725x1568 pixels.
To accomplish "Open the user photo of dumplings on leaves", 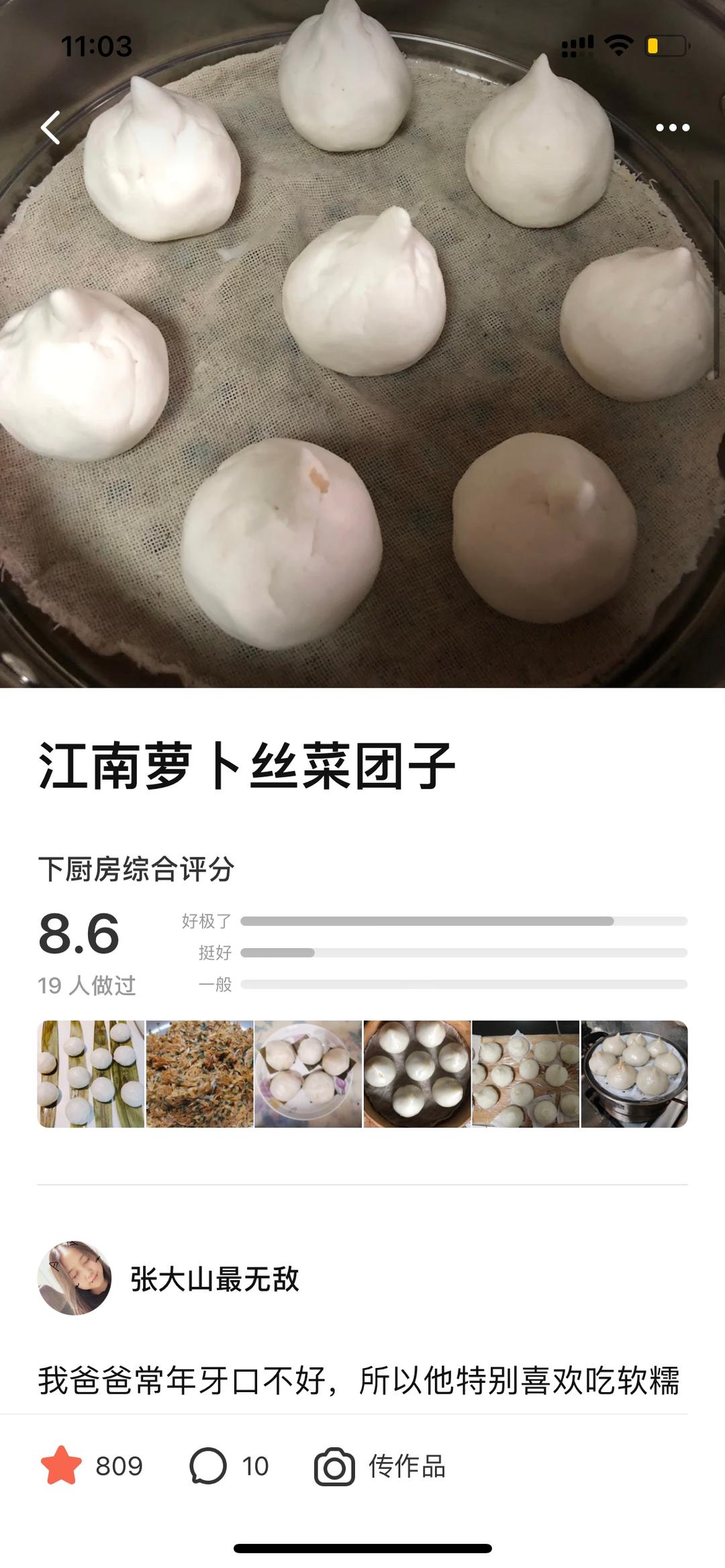I will tap(91, 1074).
